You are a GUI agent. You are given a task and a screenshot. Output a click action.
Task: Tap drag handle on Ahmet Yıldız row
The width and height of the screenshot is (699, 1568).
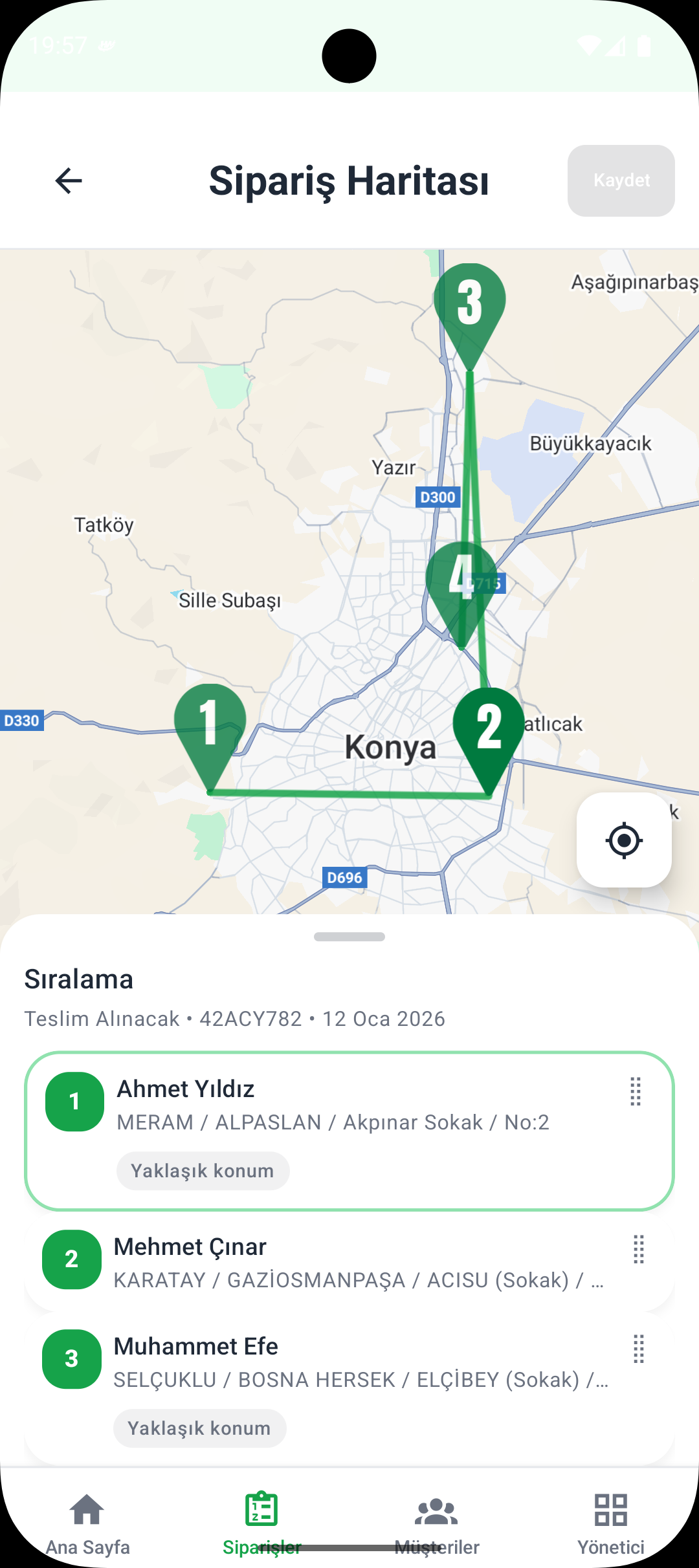click(x=636, y=1092)
